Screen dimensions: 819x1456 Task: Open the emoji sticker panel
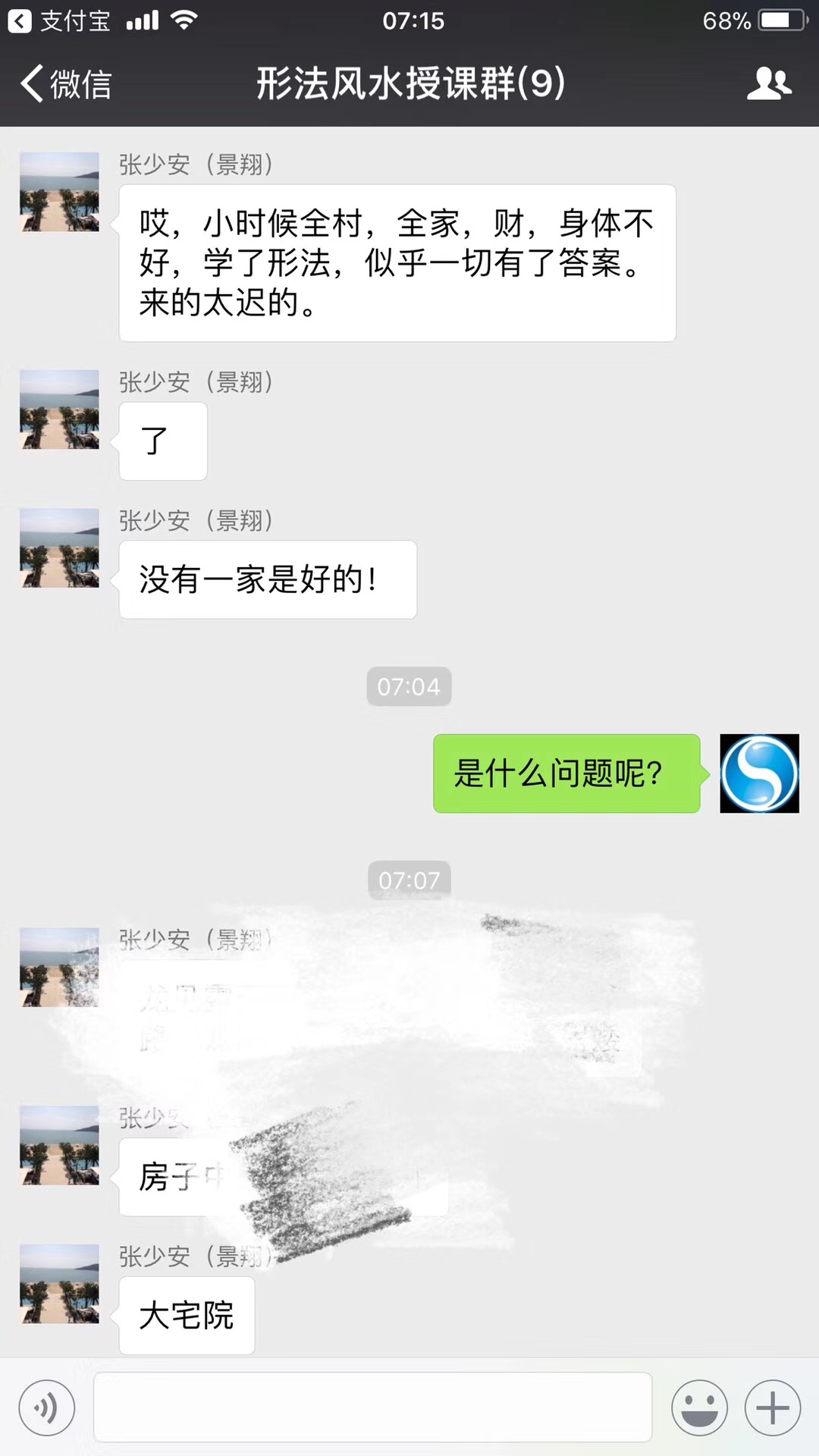(699, 1407)
